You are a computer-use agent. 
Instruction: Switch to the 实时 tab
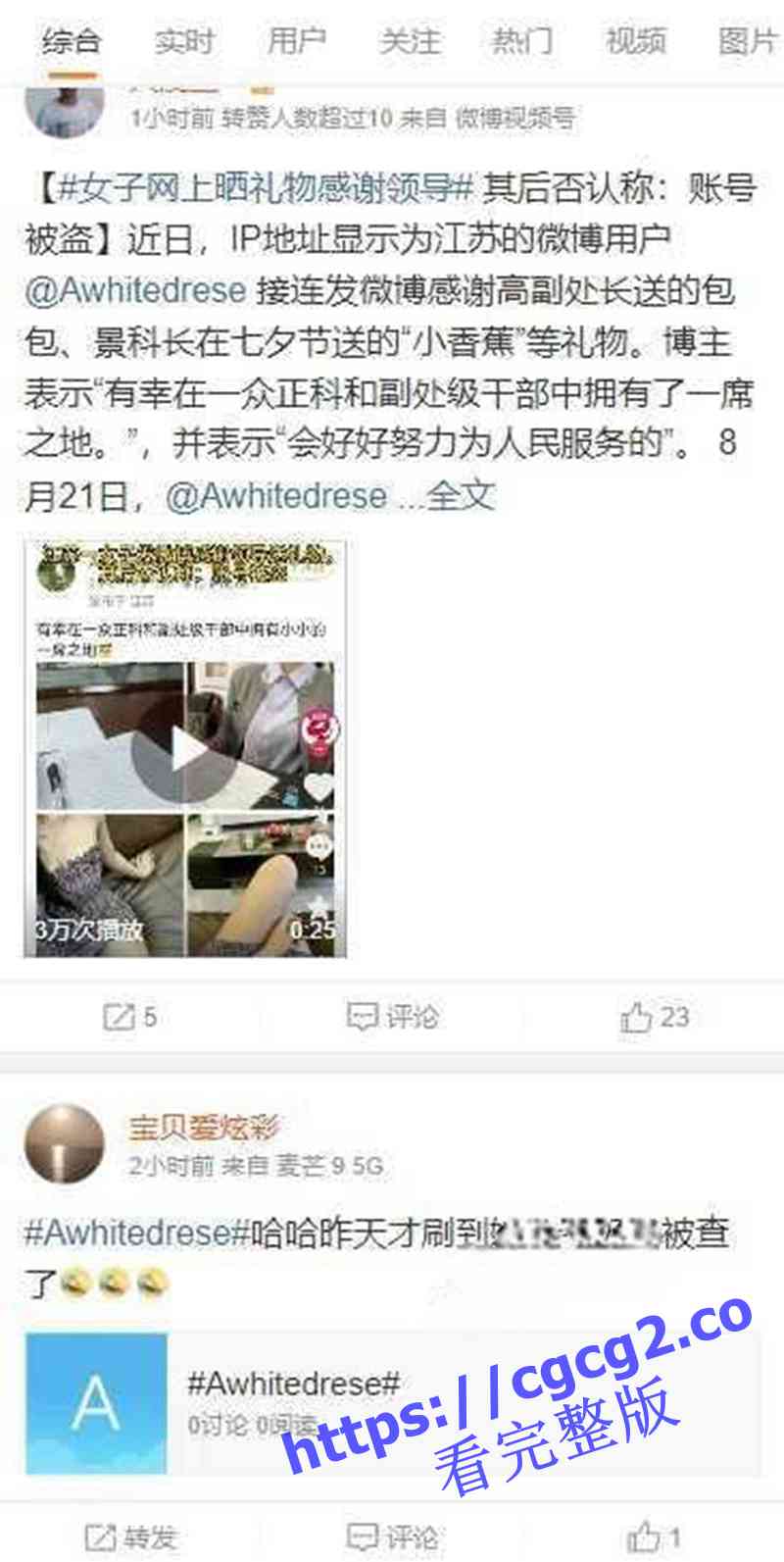click(183, 40)
